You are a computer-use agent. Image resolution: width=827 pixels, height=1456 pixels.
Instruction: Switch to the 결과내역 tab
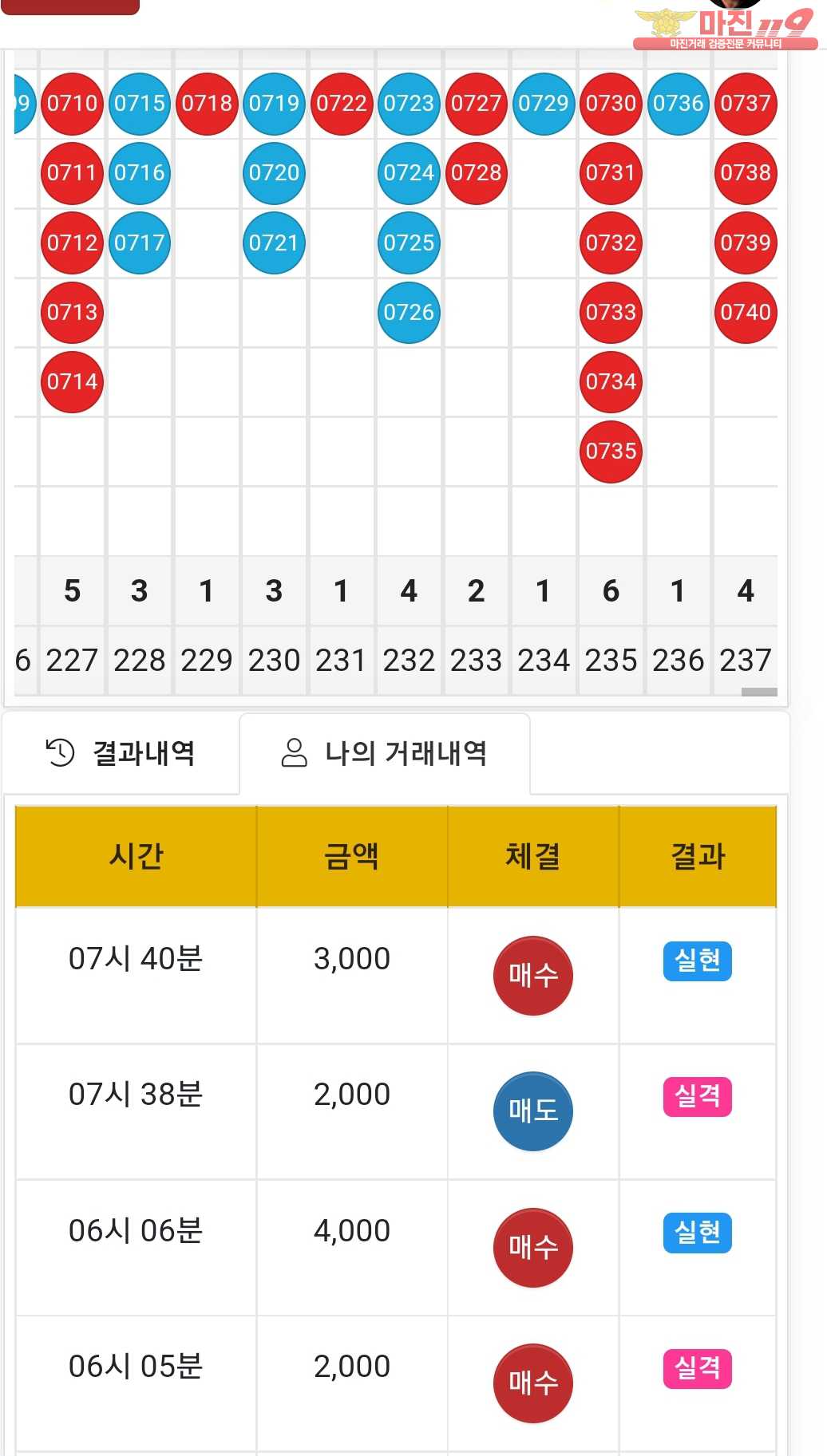point(121,753)
